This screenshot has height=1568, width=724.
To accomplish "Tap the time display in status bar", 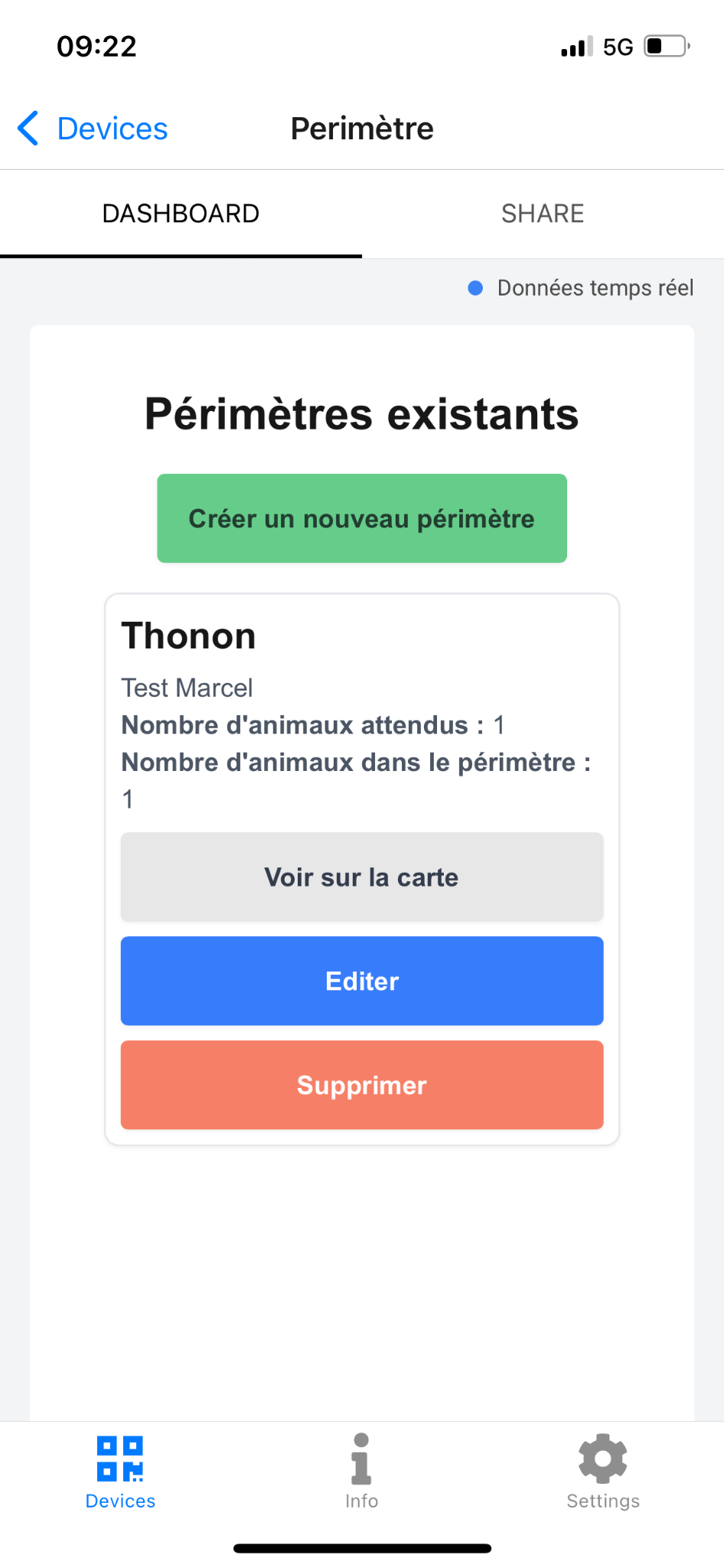I will pos(98,46).
